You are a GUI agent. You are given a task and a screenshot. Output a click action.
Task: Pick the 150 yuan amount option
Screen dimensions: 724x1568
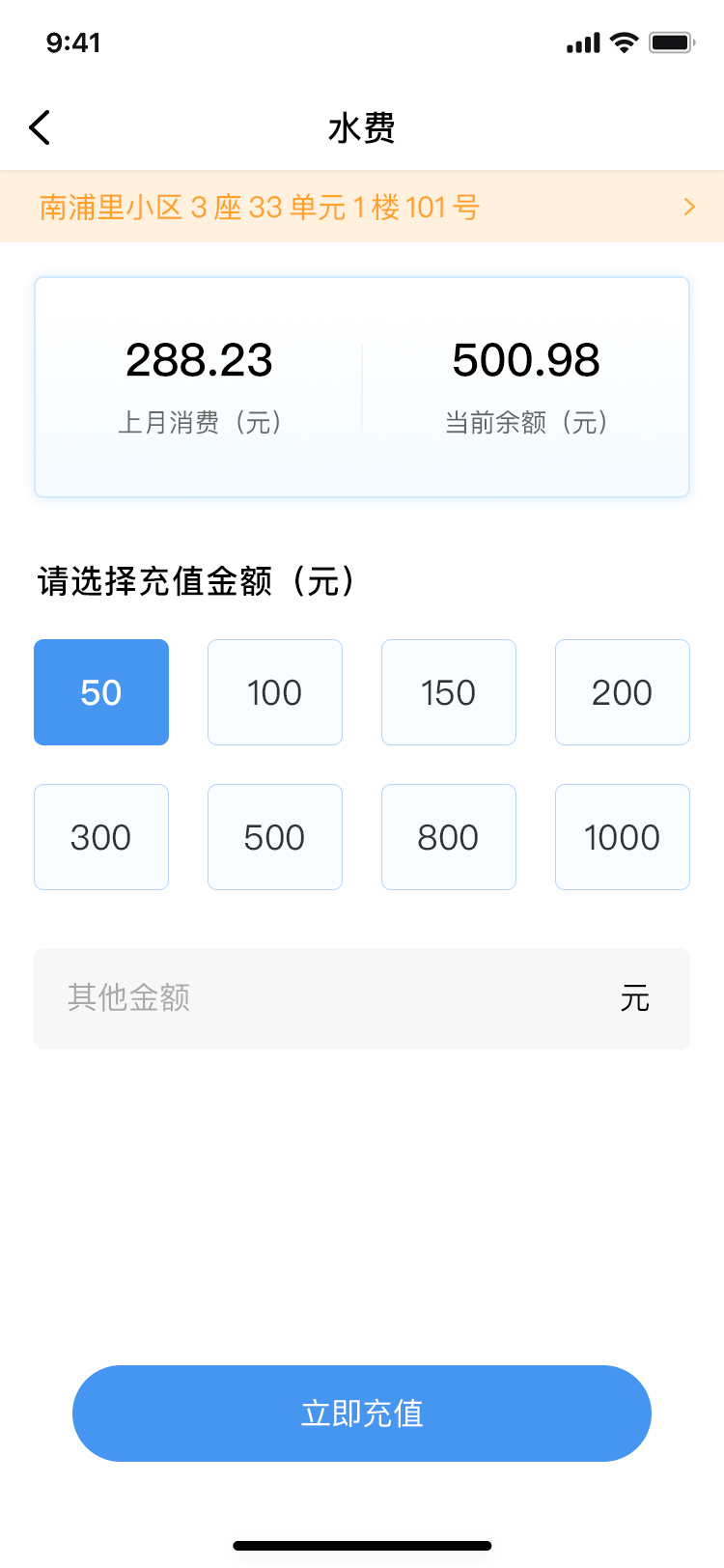point(449,692)
